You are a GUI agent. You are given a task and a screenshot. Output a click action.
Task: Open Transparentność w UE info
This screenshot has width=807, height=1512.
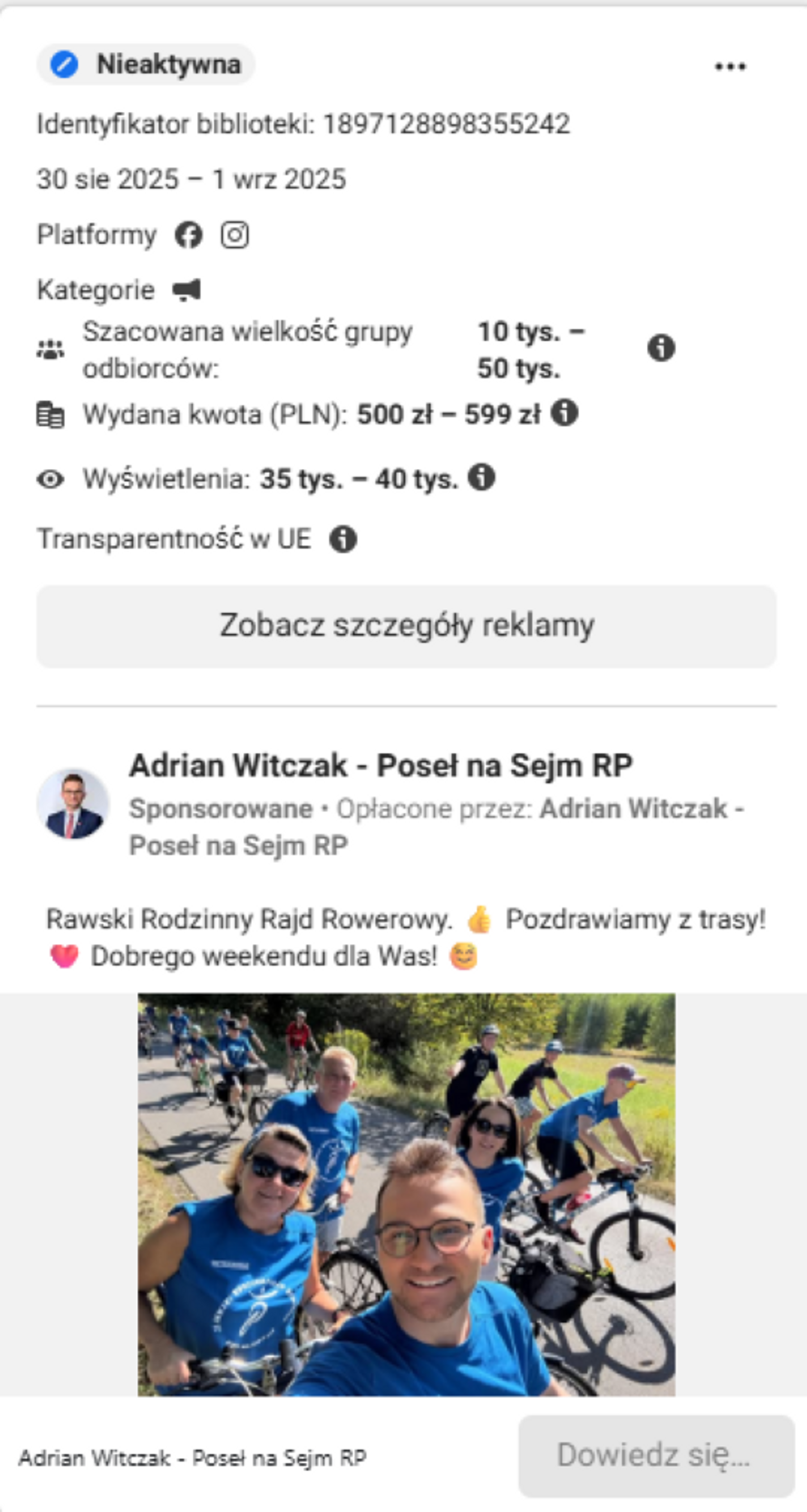click(343, 539)
